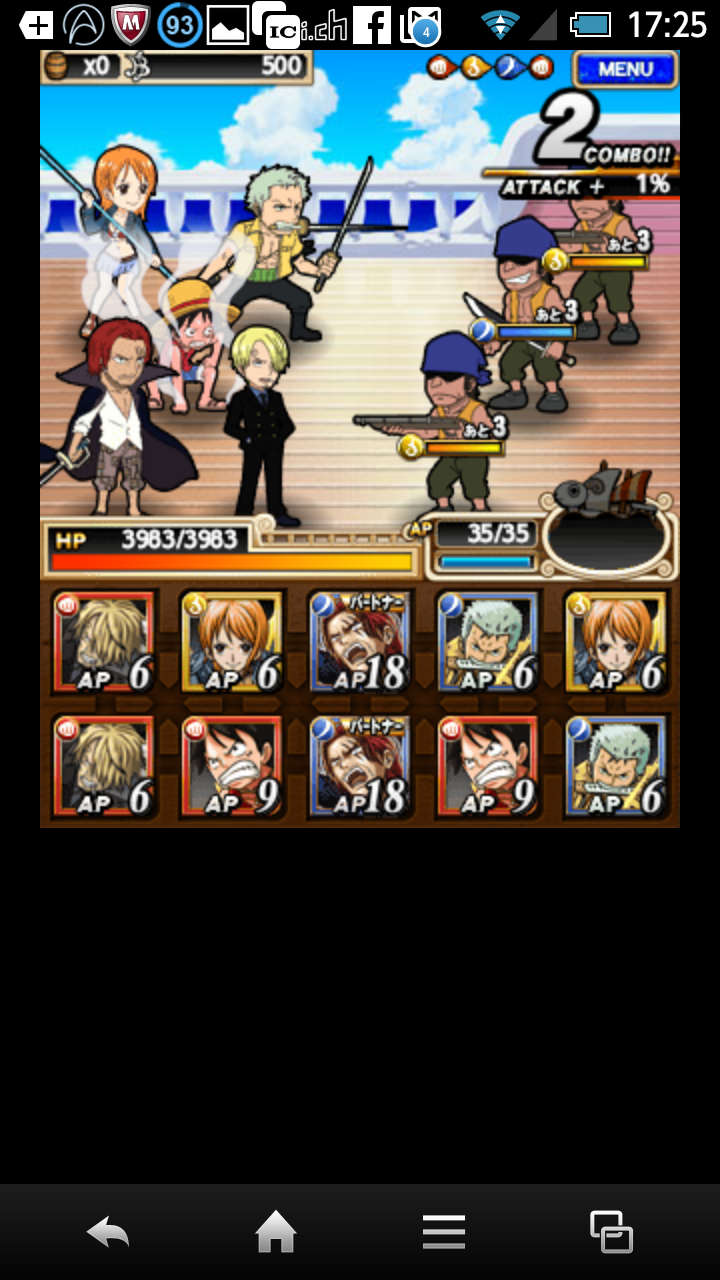Return to the Android home screen
This screenshot has height=1280, width=720.
[x=276, y=1232]
